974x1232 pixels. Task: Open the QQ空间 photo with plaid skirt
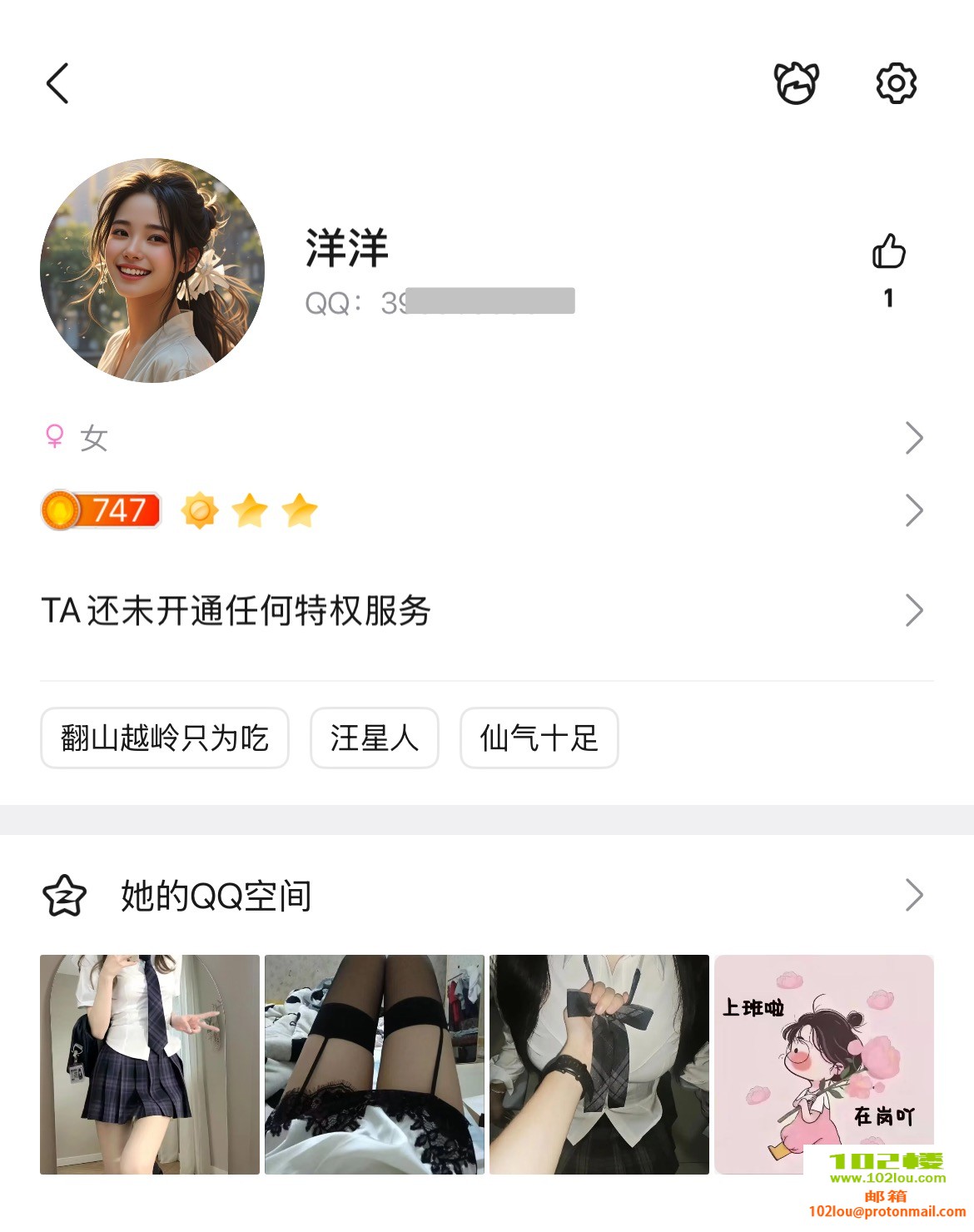(x=150, y=1065)
